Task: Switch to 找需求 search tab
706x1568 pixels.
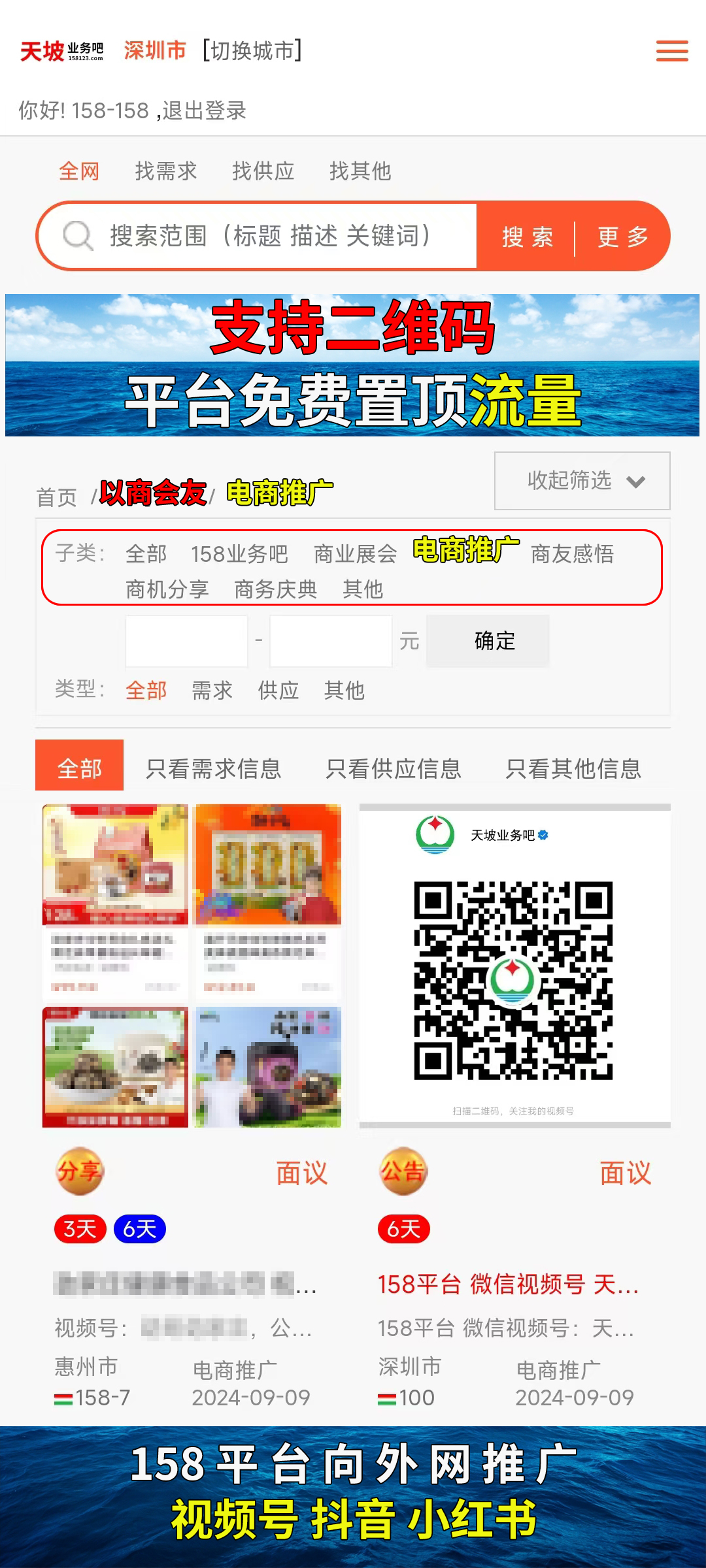Action: [165, 171]
